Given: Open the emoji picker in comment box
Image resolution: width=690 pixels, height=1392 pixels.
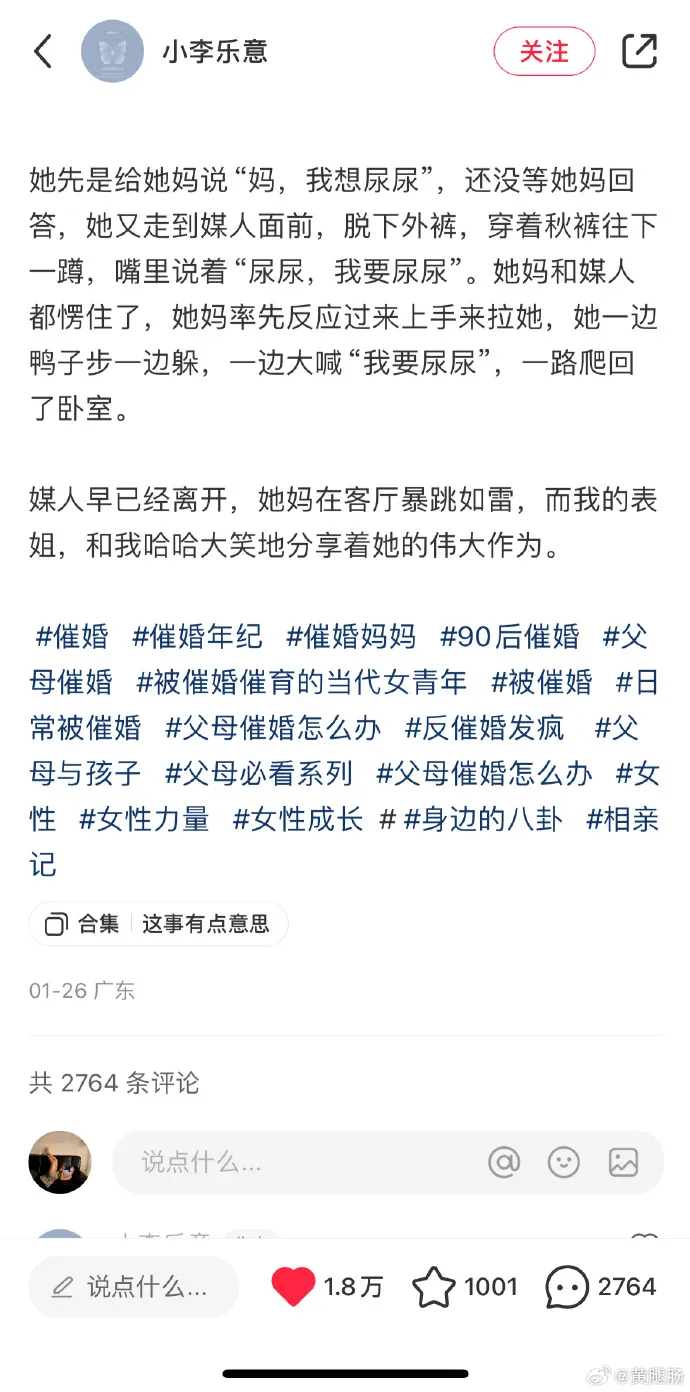Looking at the screenshot, I should 564,1162.
